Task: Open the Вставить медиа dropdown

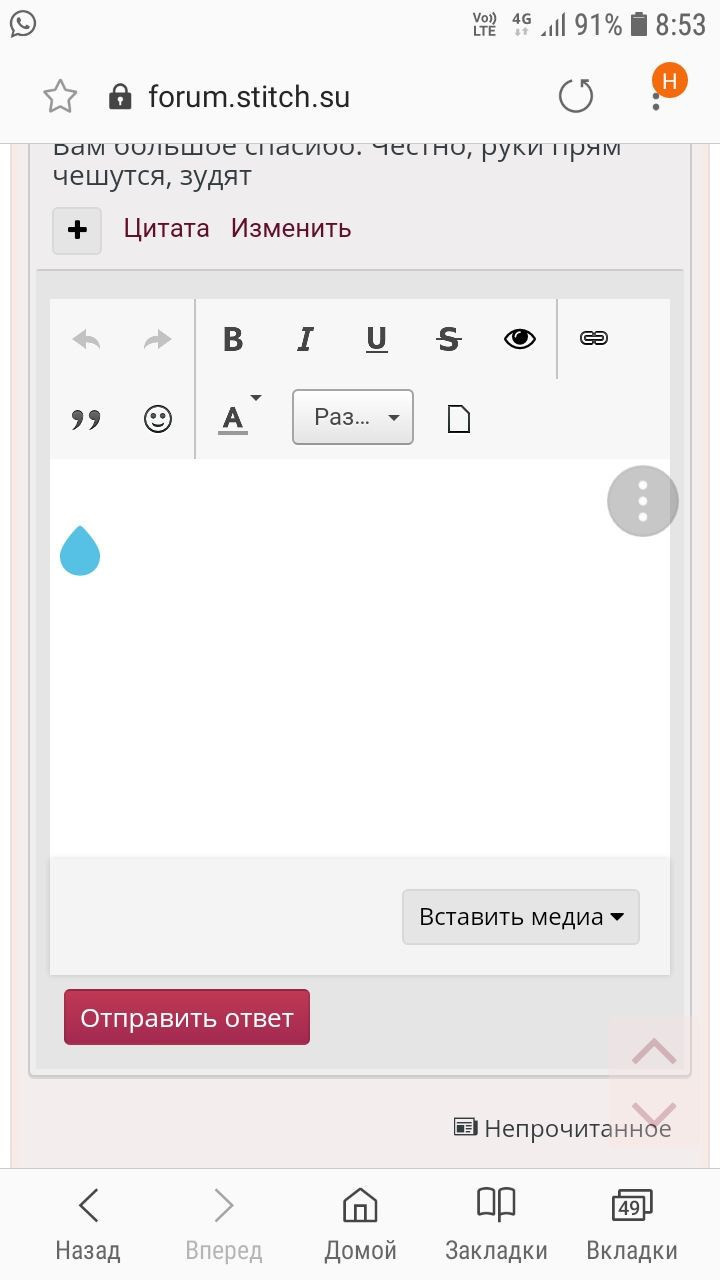Action: (520, 917)
